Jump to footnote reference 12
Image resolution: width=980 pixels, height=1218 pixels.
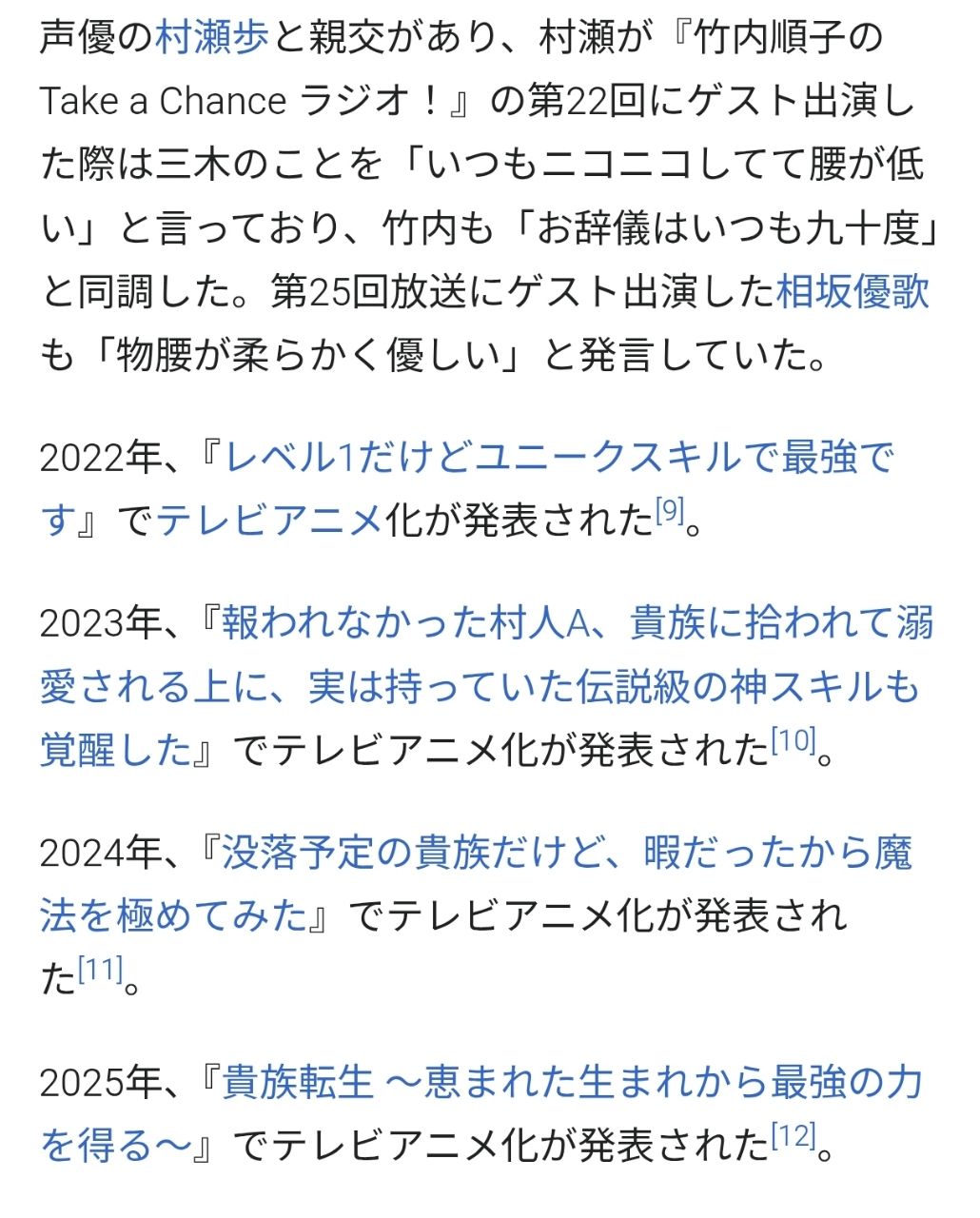pos(793,1136)
